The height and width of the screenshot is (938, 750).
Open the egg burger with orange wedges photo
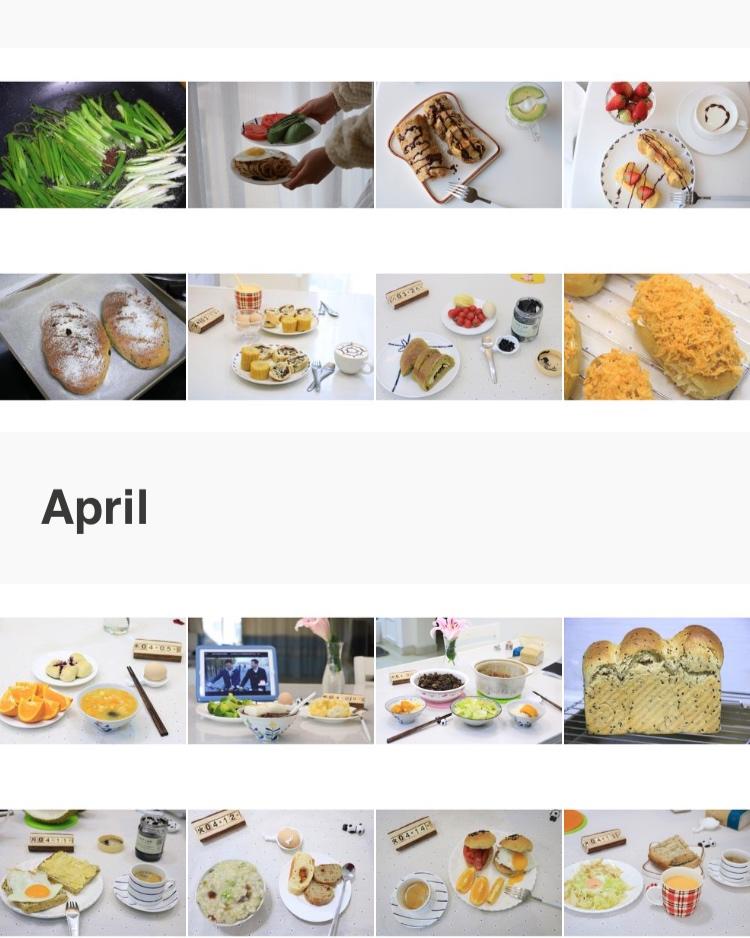tap(468, 872)
